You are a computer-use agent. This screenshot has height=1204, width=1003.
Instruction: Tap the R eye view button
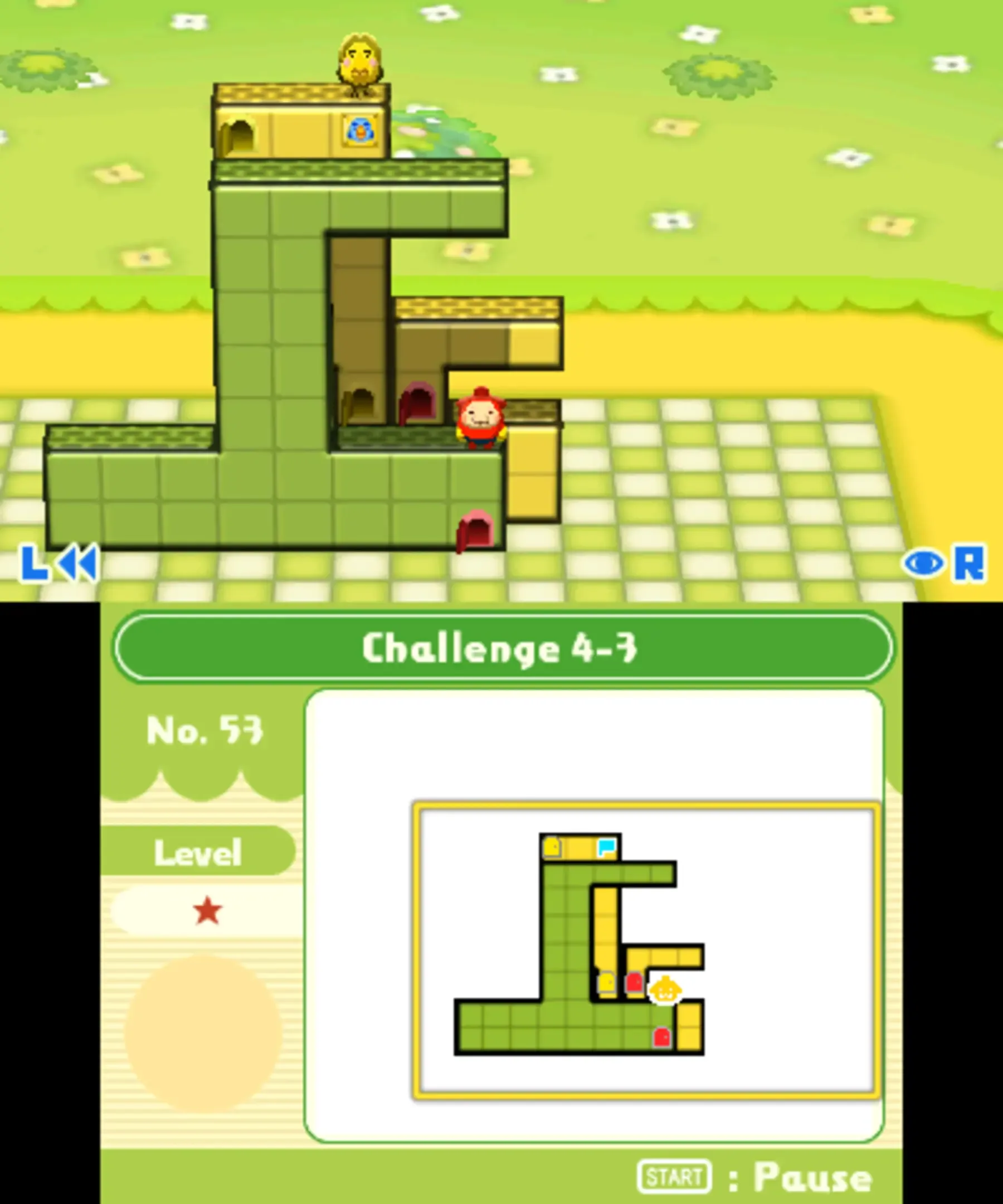(x=944, y=563)
